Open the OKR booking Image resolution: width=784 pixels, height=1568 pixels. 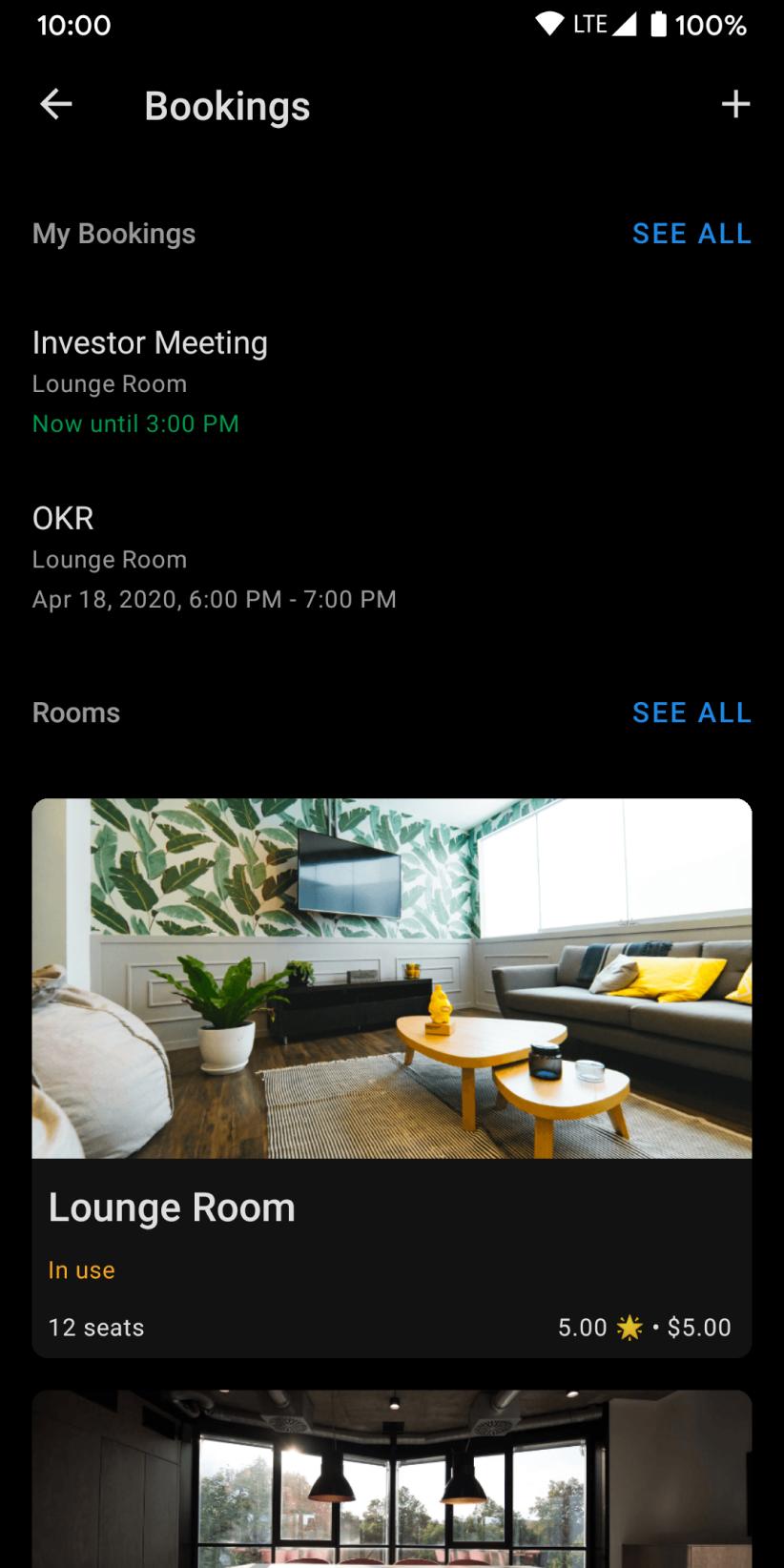click(392, 558)
